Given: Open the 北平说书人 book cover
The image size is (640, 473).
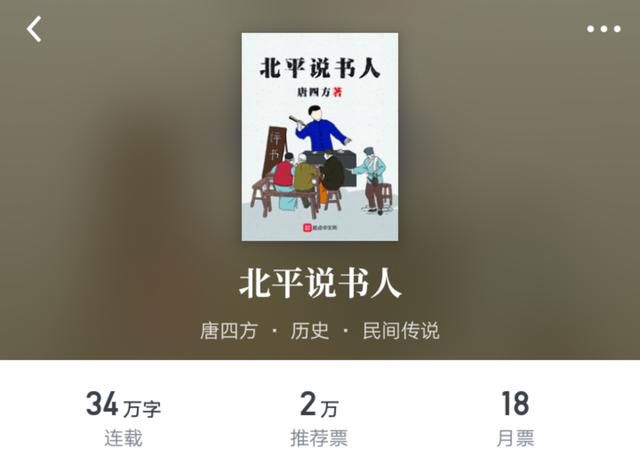Looking at the screenshot, I should click(319, 136).
